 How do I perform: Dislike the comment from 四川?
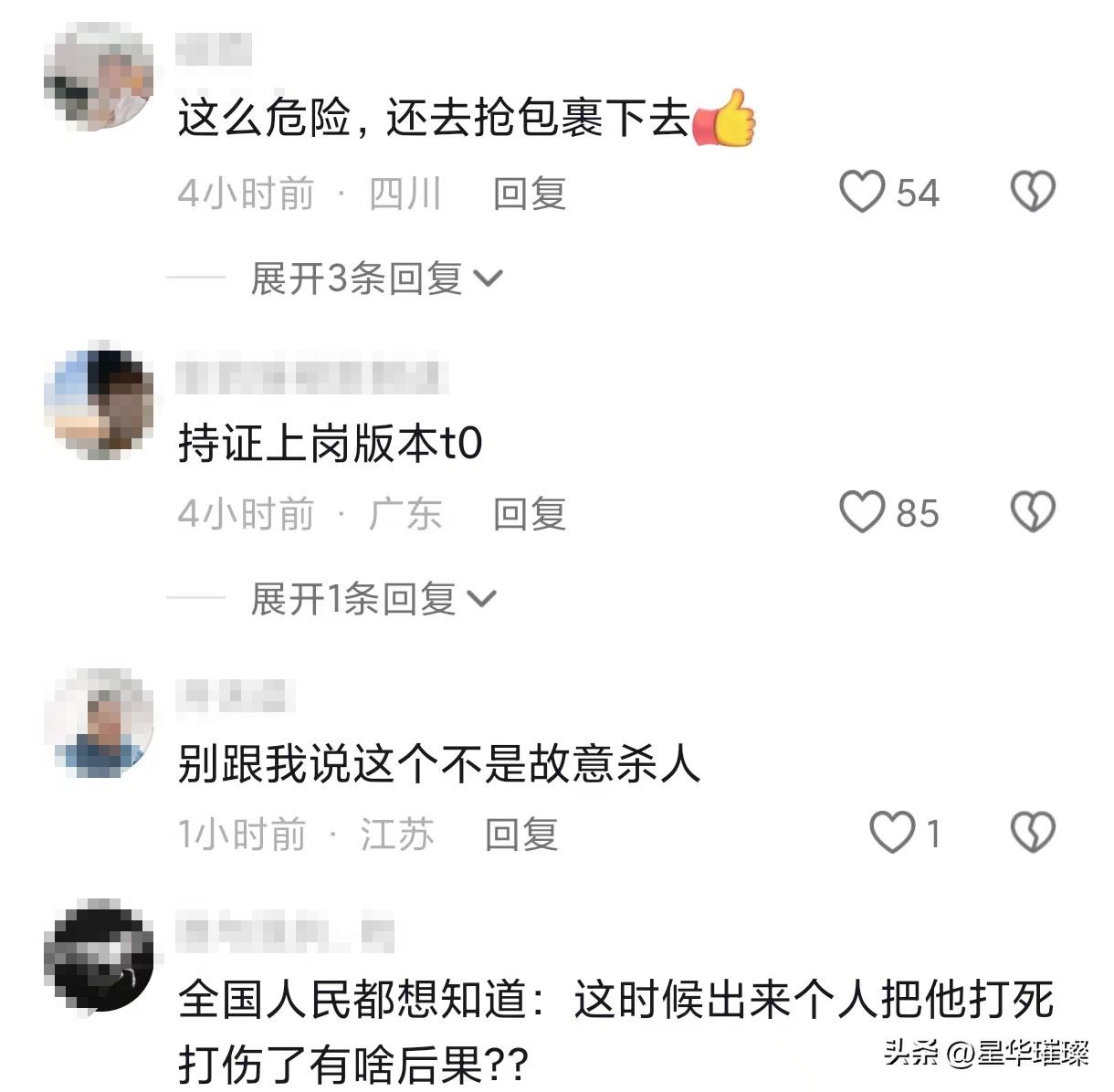click(1033, 193)
